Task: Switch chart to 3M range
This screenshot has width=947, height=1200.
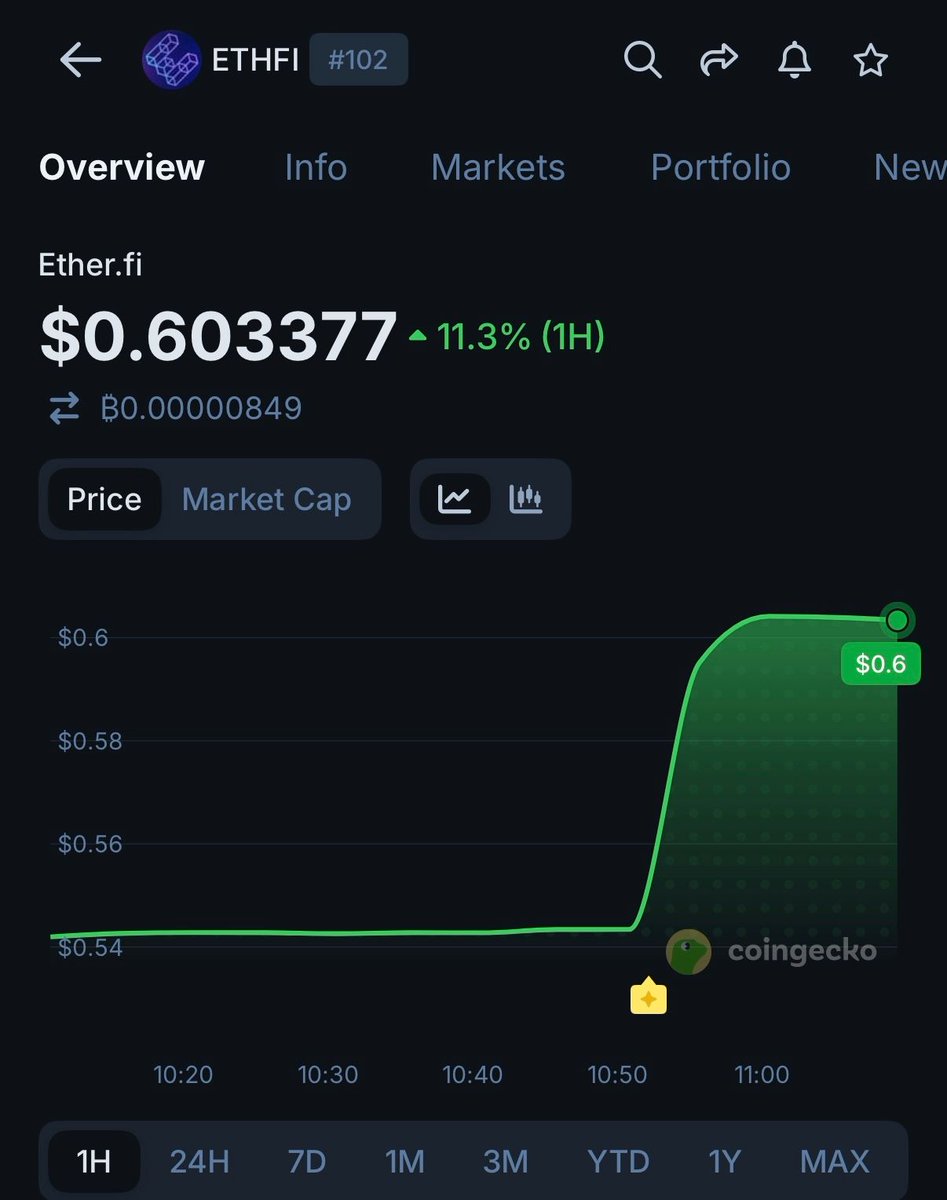Action: click(x=505, y=1161)
